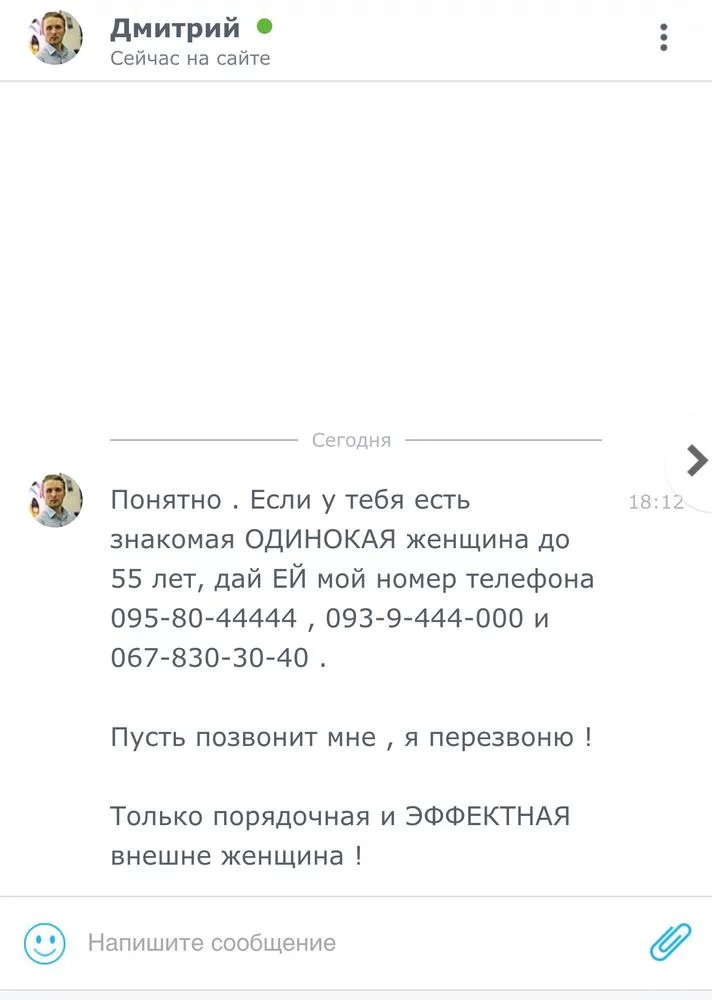This screenshot has height=1000, width=712.
Task: Open the emoji picker smiley icon
Action: [x=45, y=943]
